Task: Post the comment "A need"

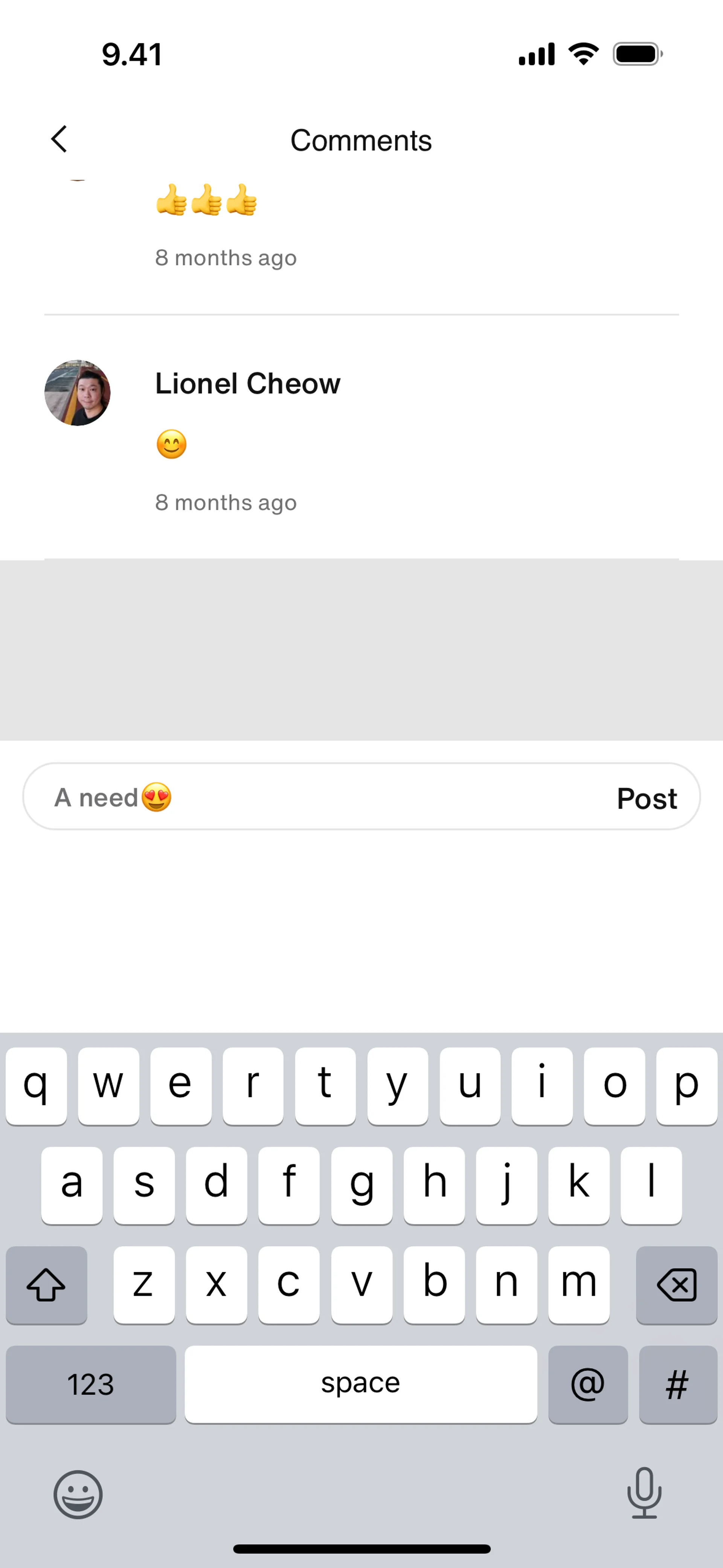Action: pyautogui.click(x=646, y=798)
